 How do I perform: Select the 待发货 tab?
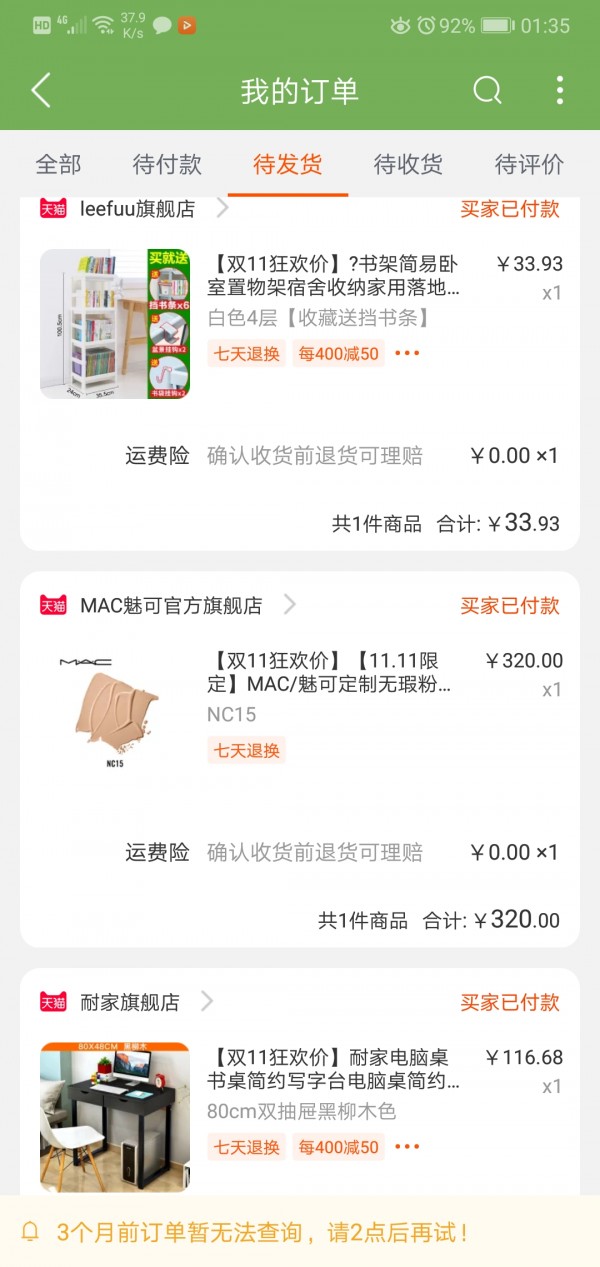pos(288,164)
